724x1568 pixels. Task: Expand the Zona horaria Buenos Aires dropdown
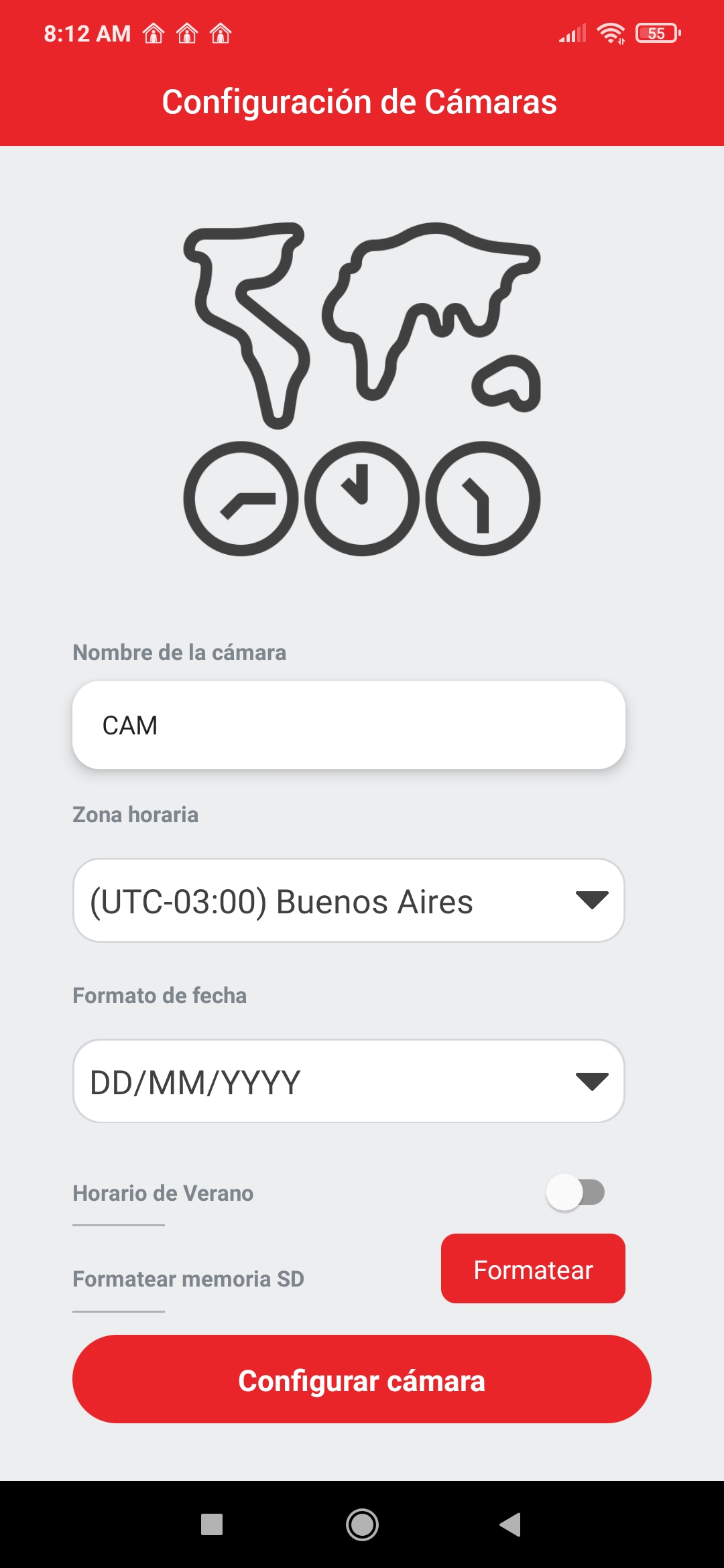click(x=349, y=901)
